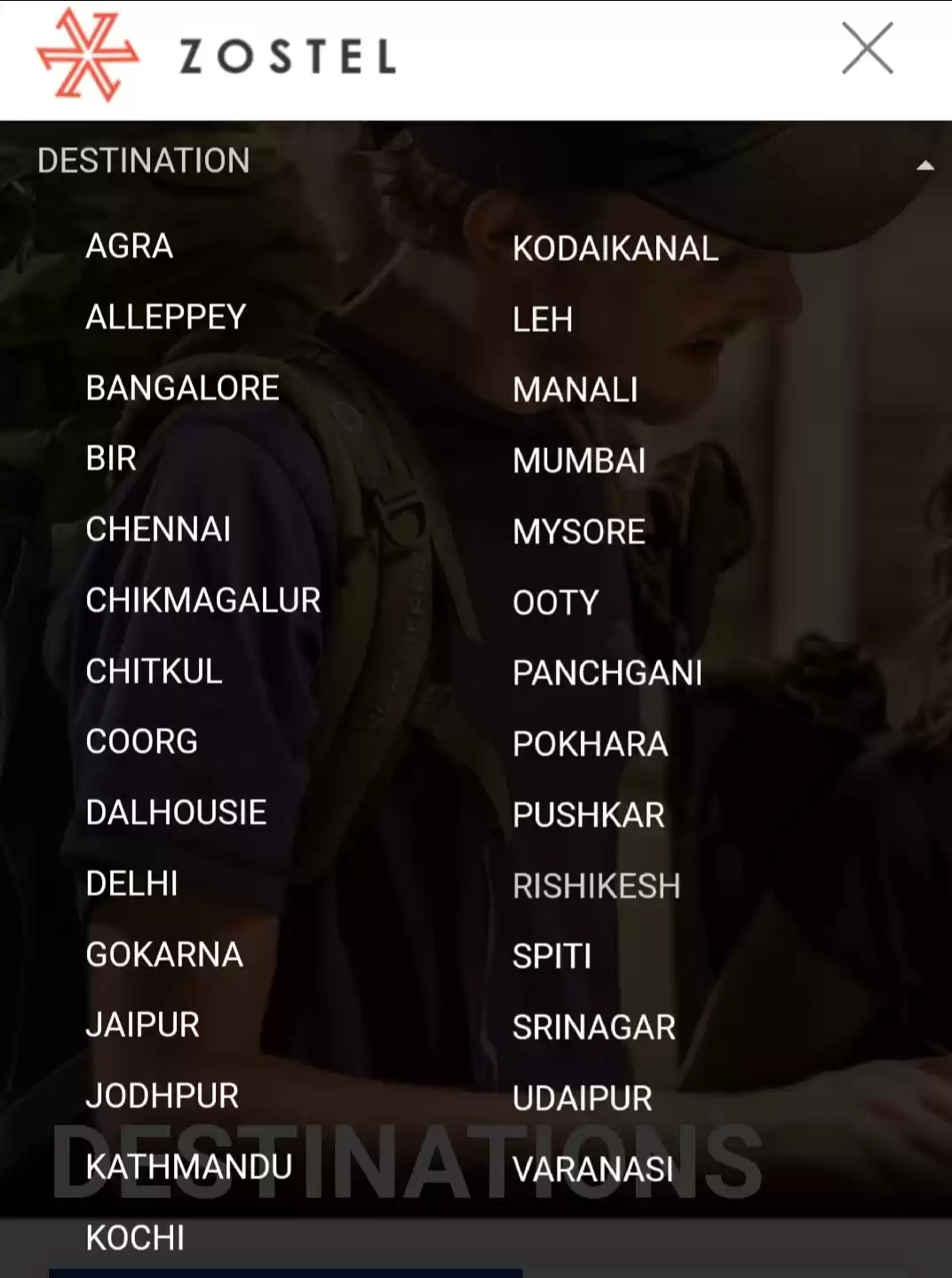
Task: Close the Zostel menu
Action: [x=867, y=50]
